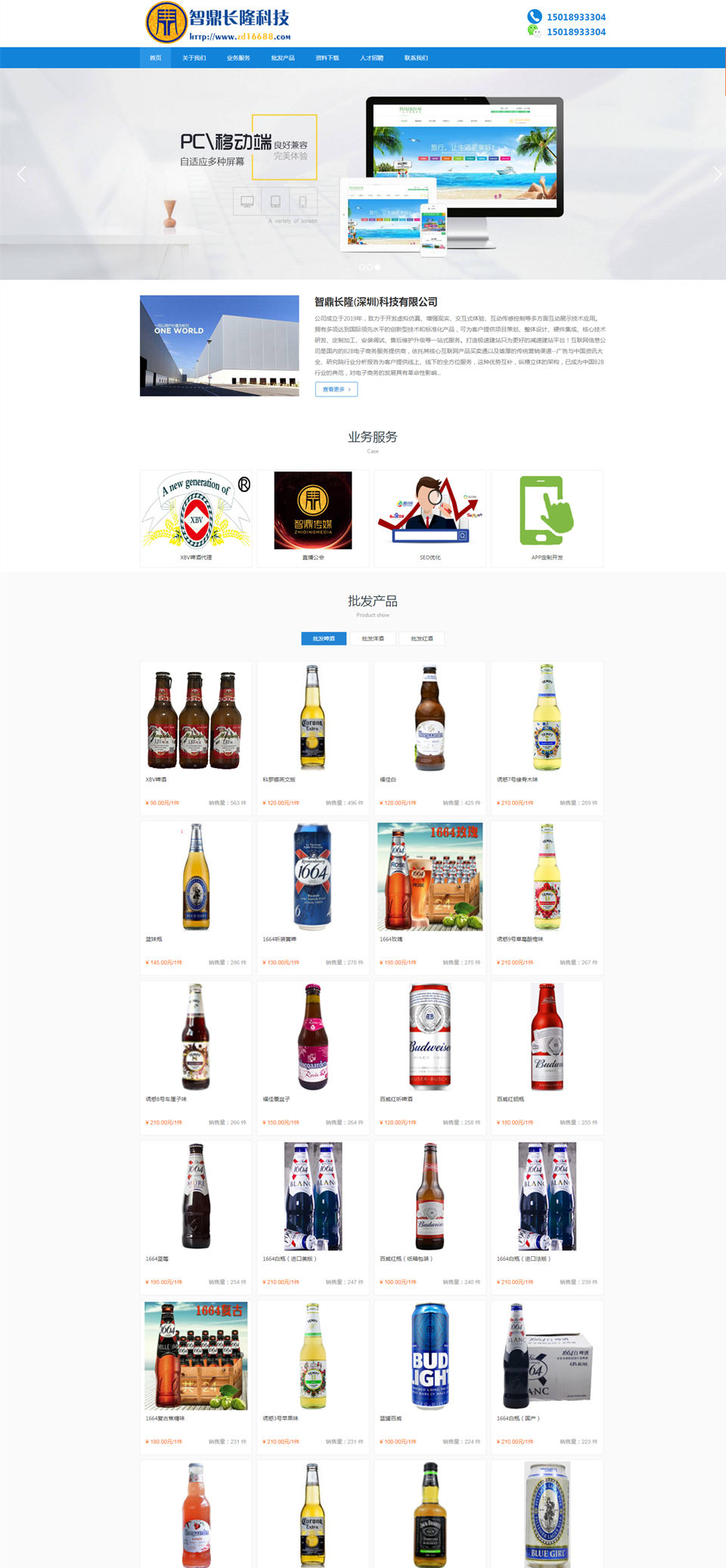Image resolution: width=726 pixels, height=1568 pixels.
Task: Go to 联系我们 page
Action: point(416,58)
